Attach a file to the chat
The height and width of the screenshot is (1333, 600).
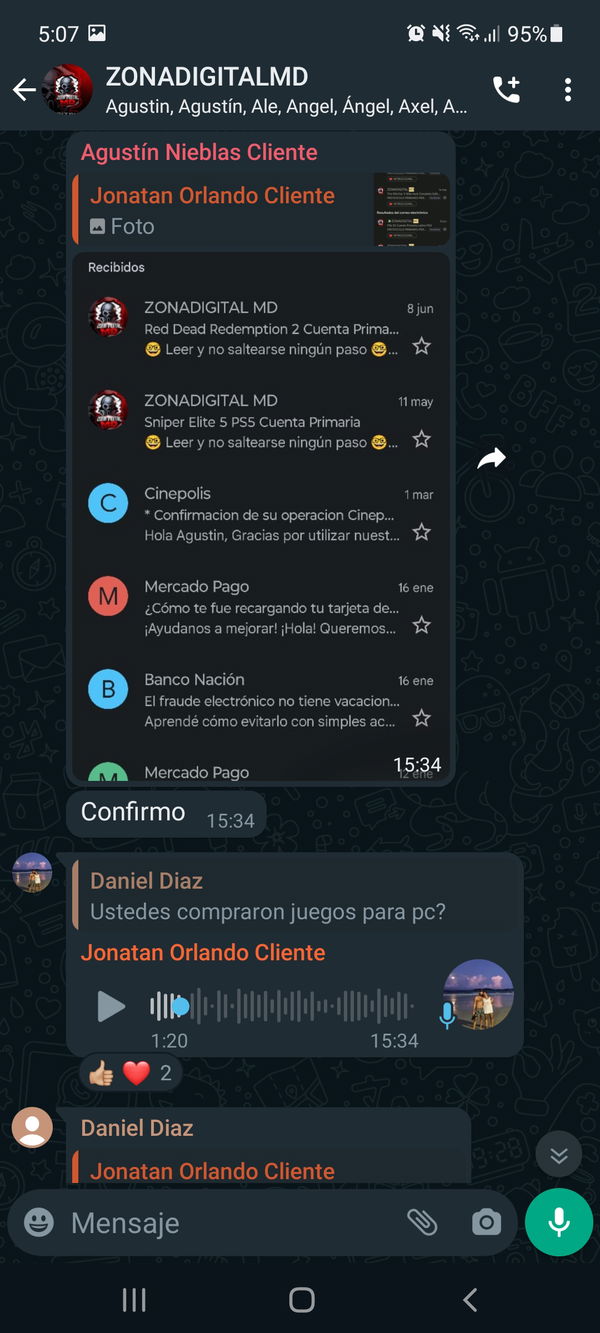pyautogui.click(x=422, y=1222)
